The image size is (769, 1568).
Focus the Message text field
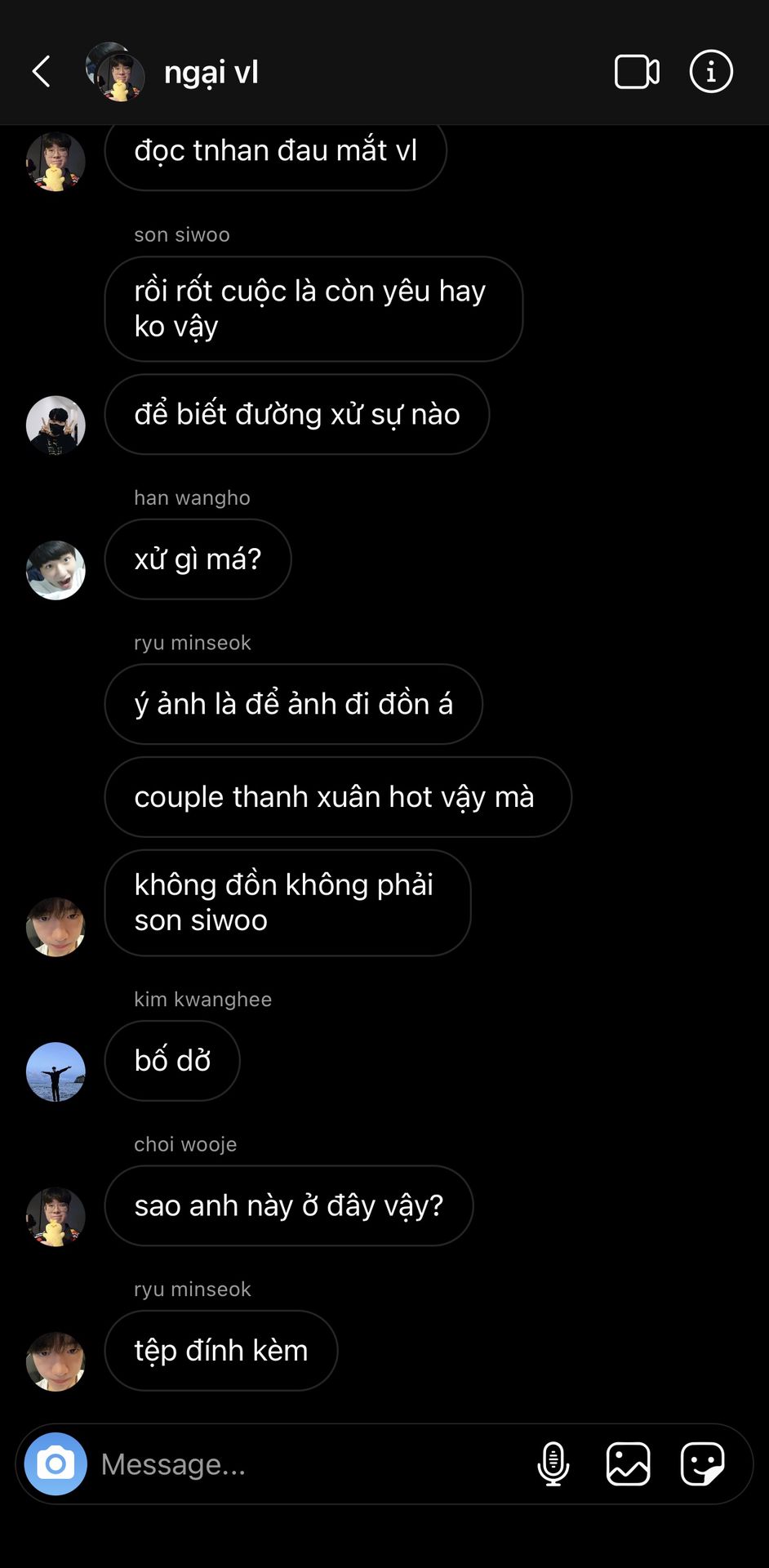(310, 1464)
